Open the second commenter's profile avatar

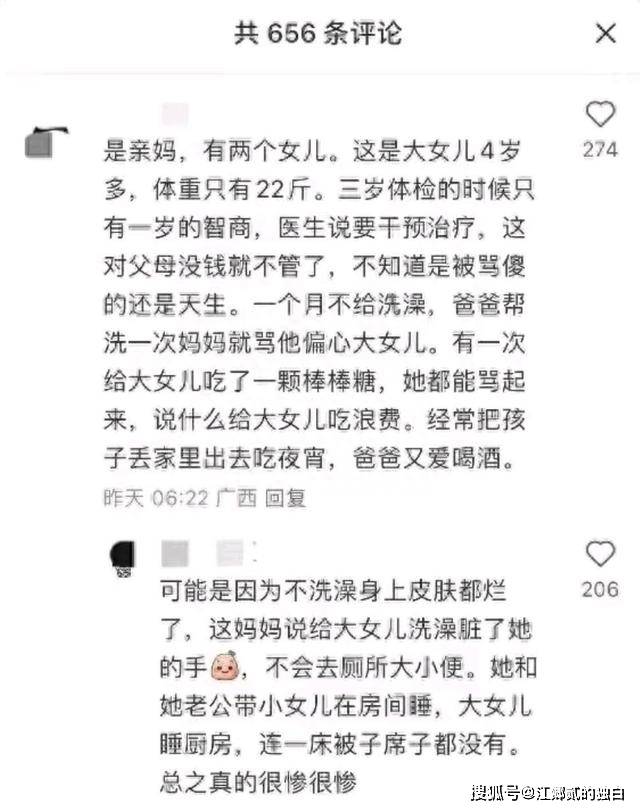pos(122,556)
